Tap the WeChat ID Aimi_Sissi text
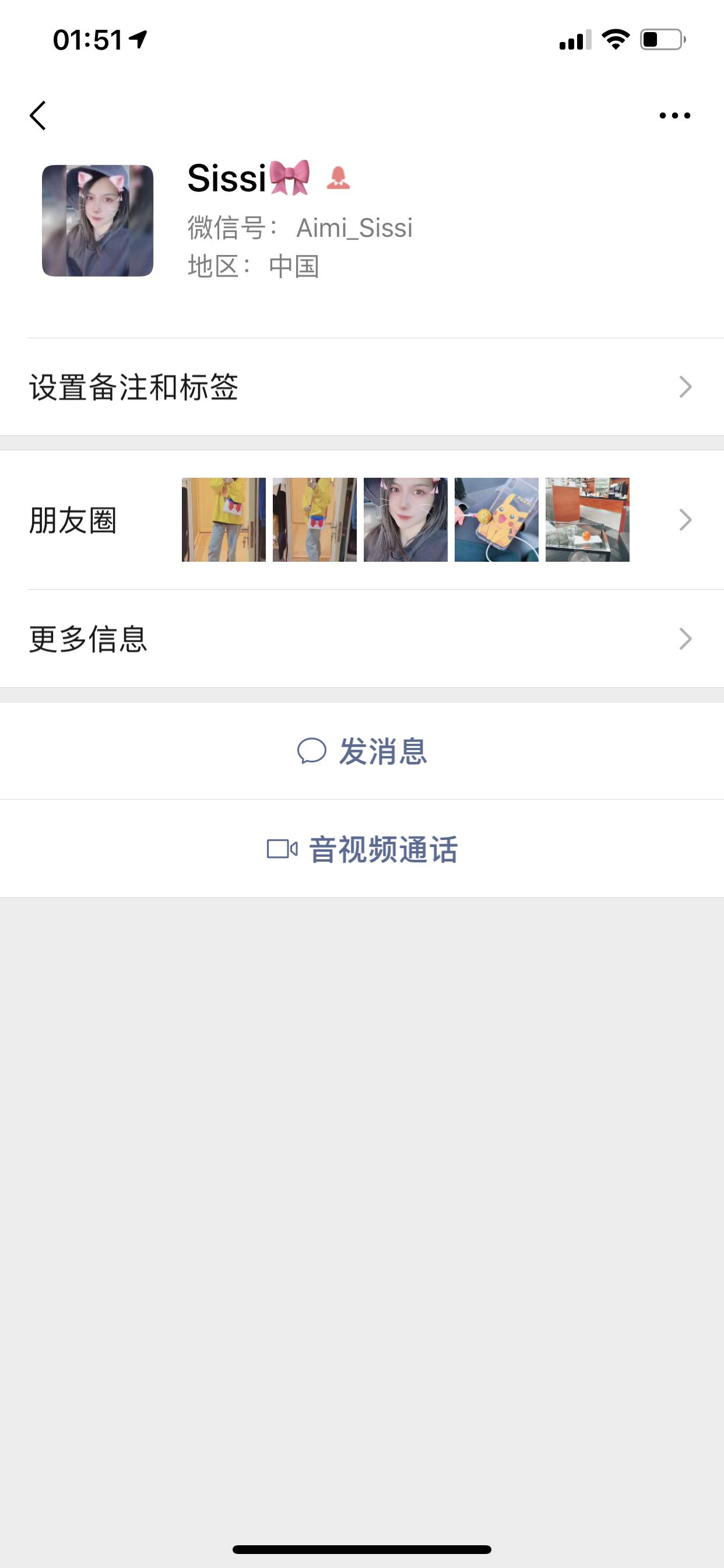This screenshot has height=1568, width=724. pos(354,228)
